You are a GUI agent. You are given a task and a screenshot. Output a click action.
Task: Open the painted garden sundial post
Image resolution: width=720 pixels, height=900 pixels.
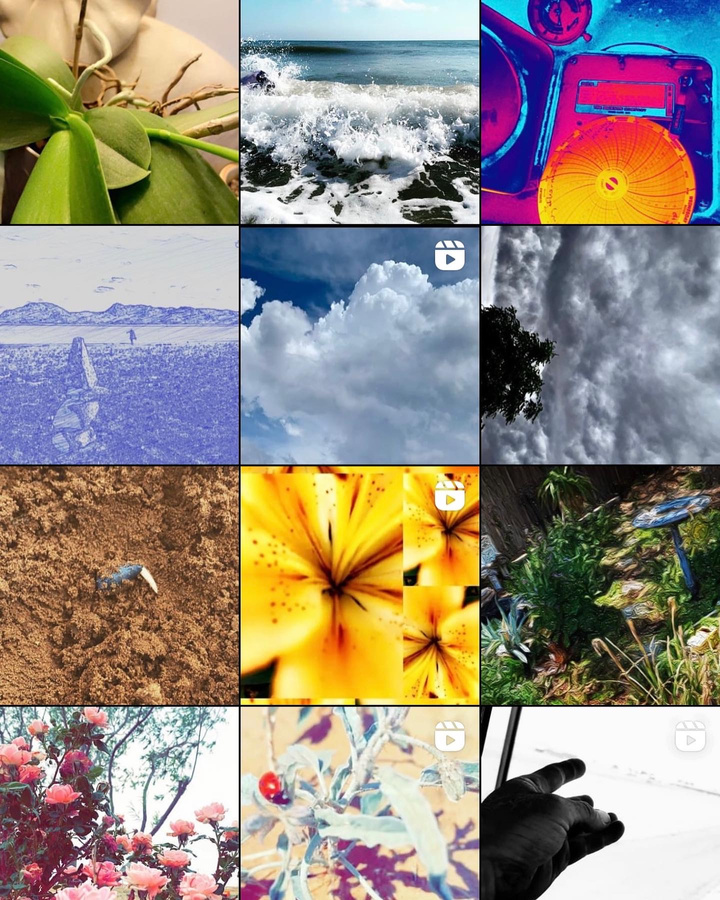[x=600, y=585]
